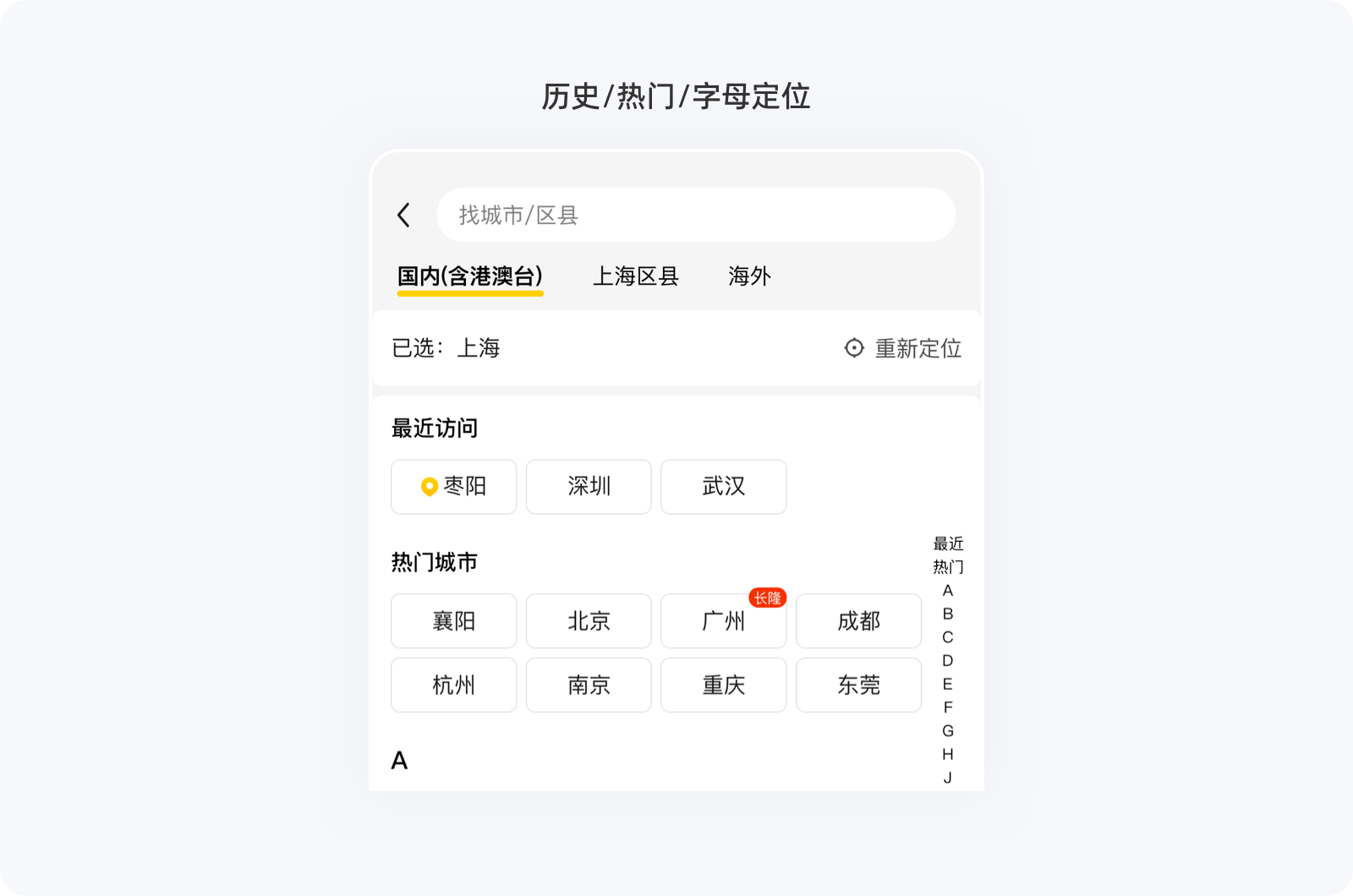Choose 武汉 from recent visits

pyautogui.click(x=723, y=487)
